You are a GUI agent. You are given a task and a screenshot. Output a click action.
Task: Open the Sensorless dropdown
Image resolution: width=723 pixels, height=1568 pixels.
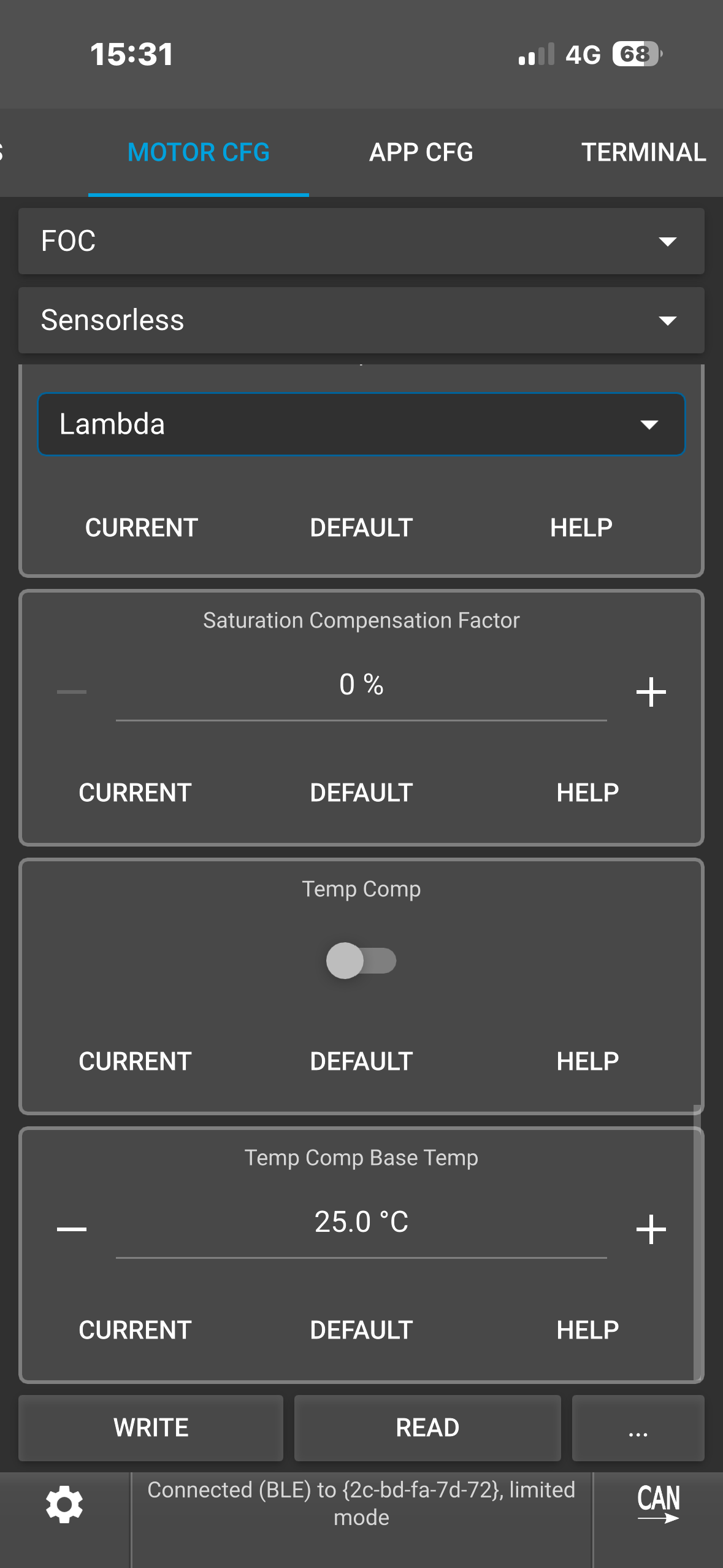point(361,320)
